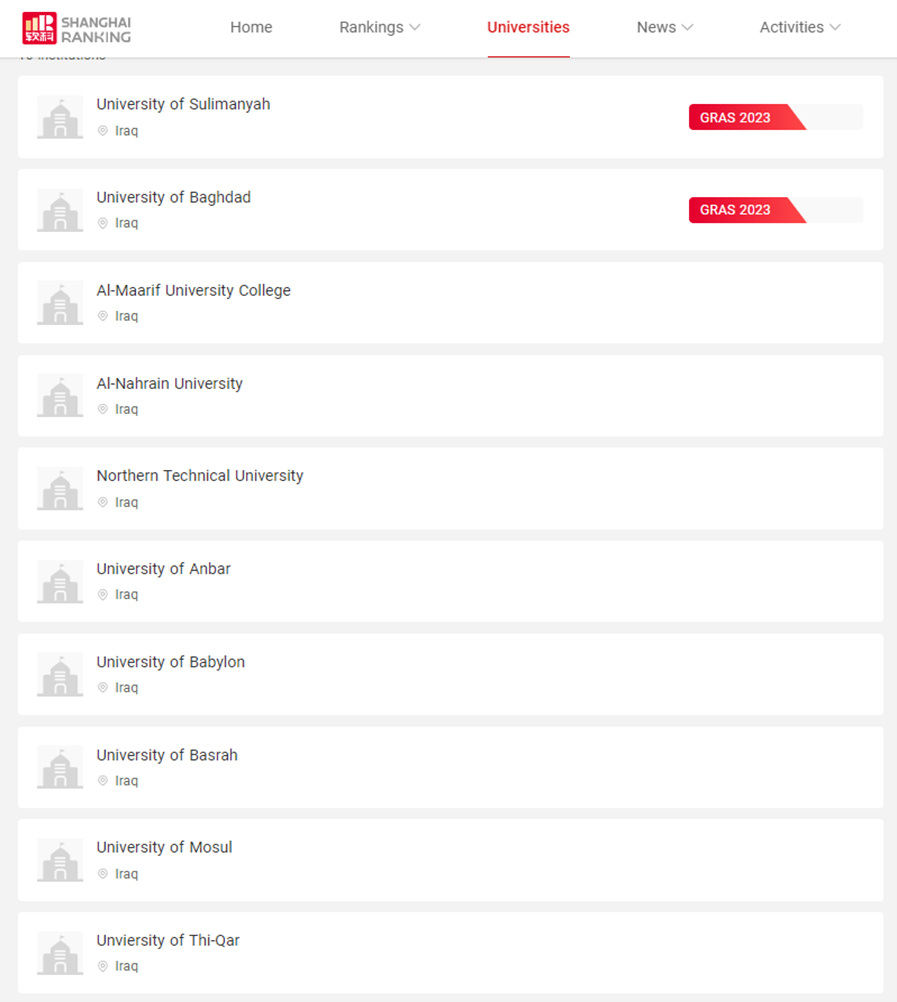Open Al-Maarif University College entry
Screen dimensions: 897x1002
pyautogui.click(x=193, y=290)
